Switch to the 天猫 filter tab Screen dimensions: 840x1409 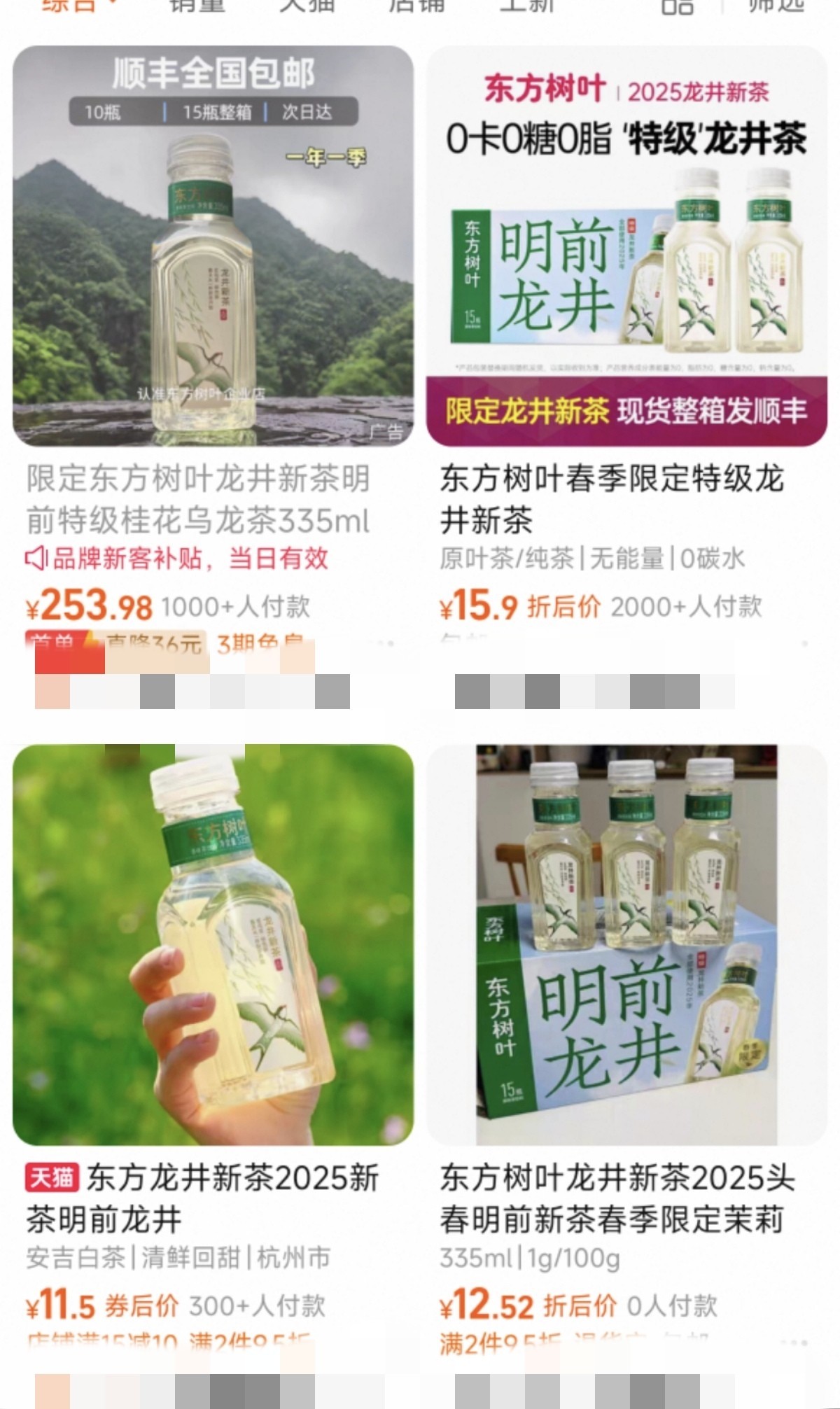307,6
